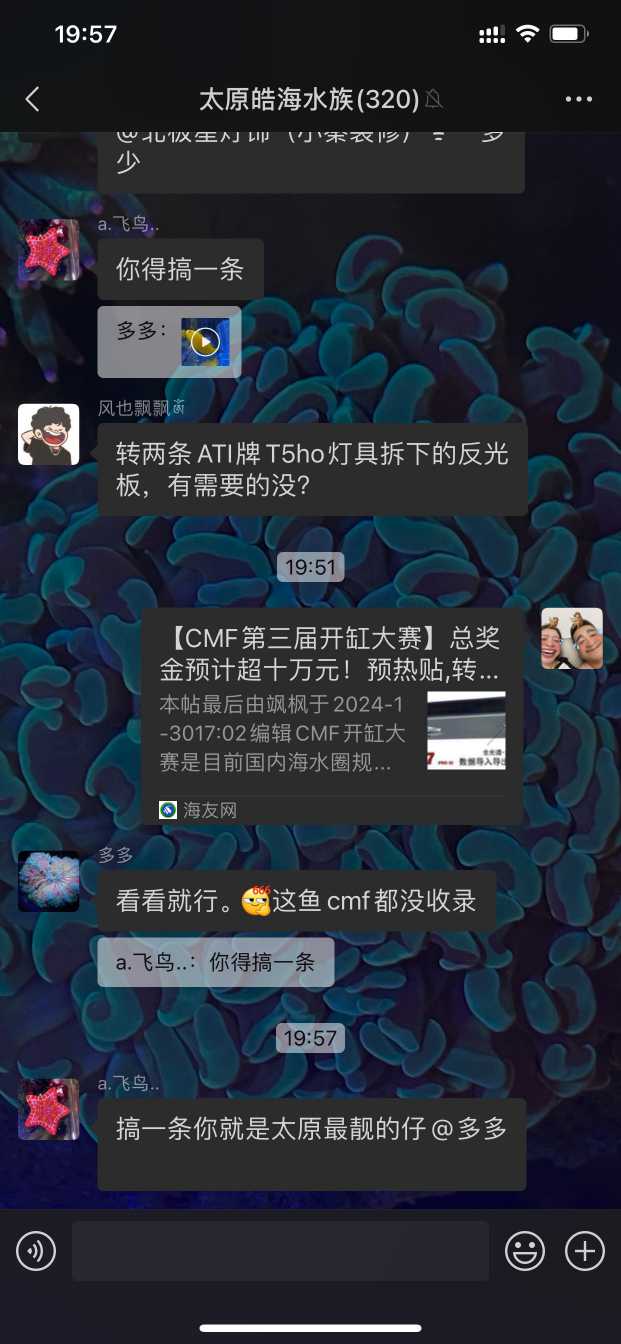Screen dimensions: 621x1344
Task: View the link sender's avatar profile
Action: (572, 638)
